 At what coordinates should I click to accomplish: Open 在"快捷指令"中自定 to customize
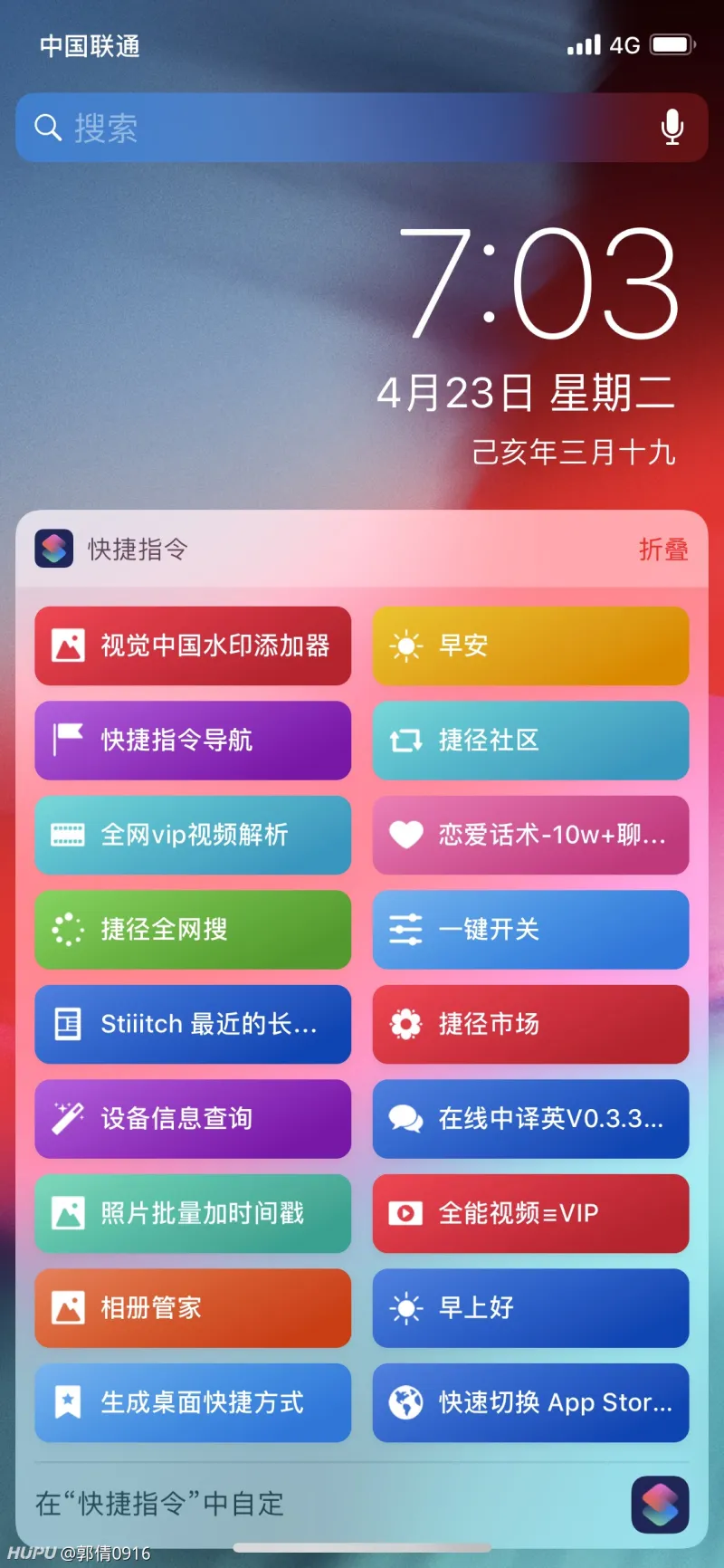point(160,1504)
